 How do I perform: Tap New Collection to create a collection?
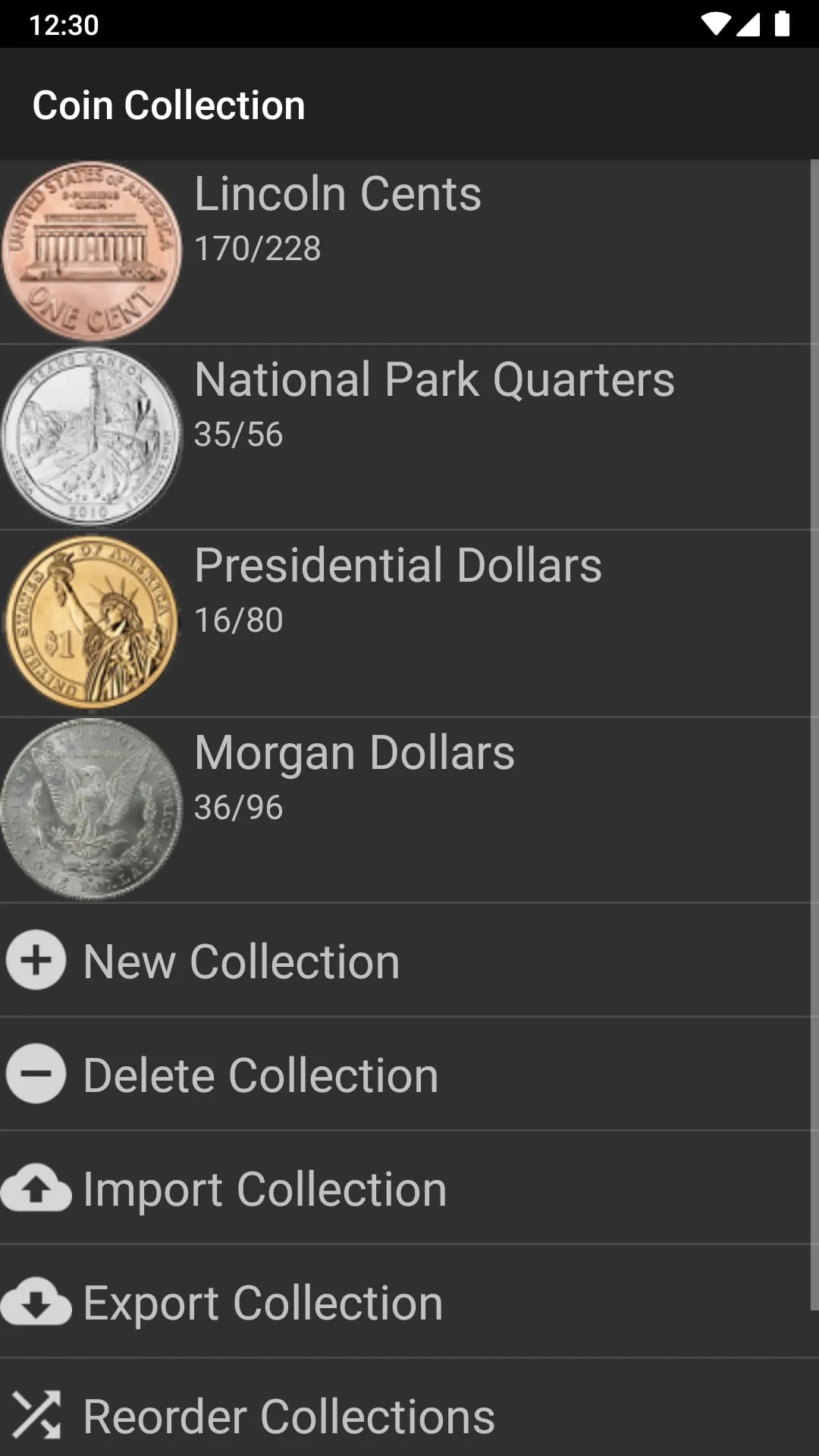(240, 959)
